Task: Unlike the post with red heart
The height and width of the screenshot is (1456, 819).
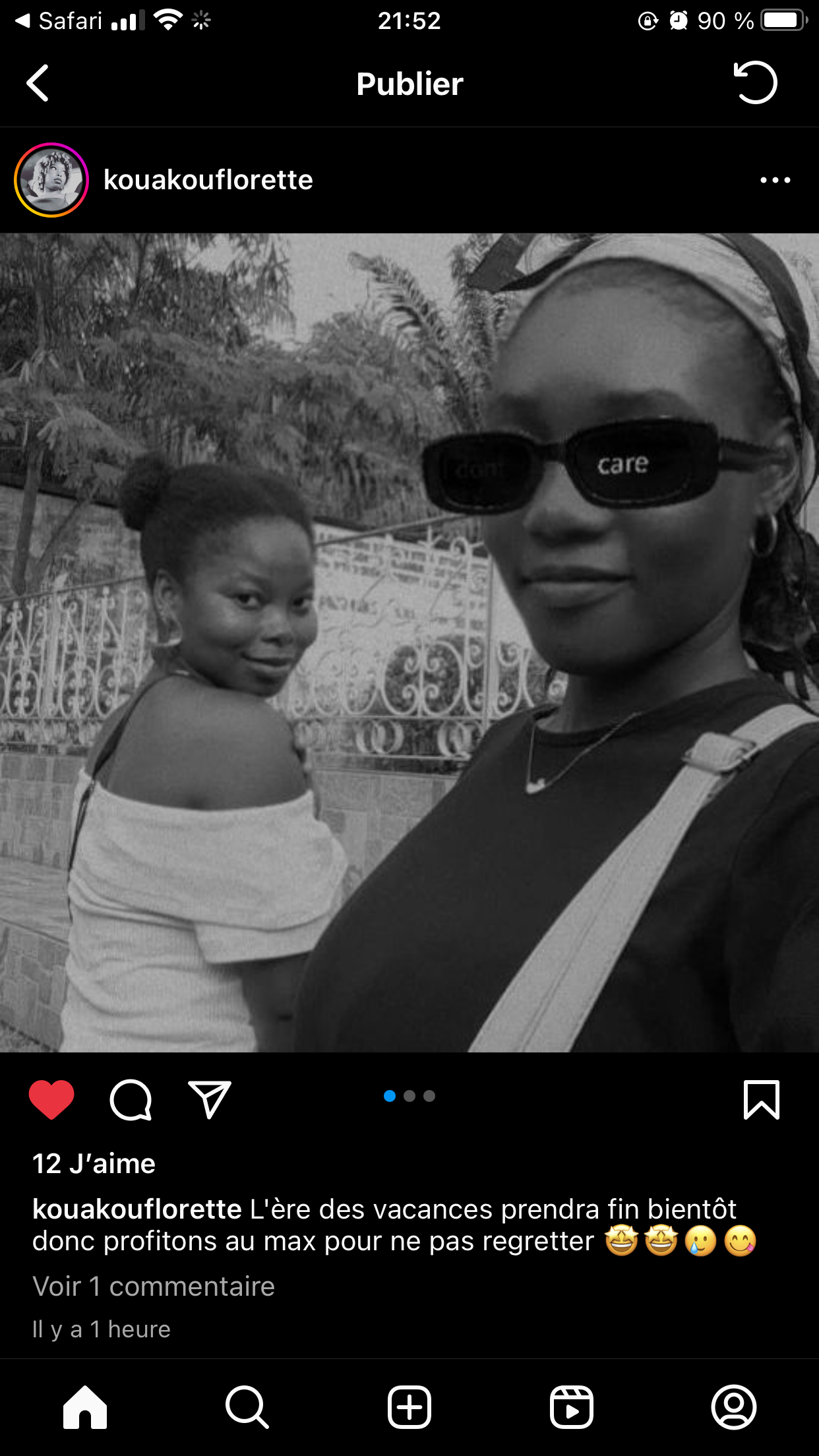Action: 51,1099
